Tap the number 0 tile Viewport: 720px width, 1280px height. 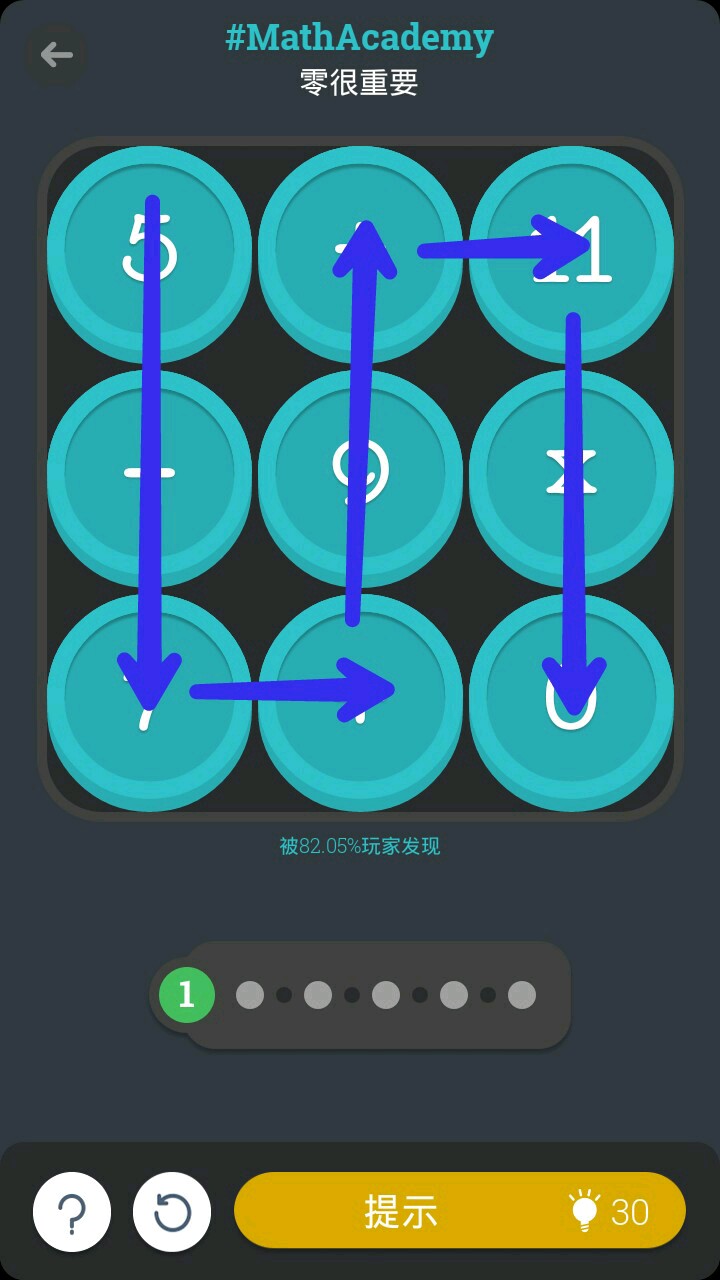click(572, 697)
